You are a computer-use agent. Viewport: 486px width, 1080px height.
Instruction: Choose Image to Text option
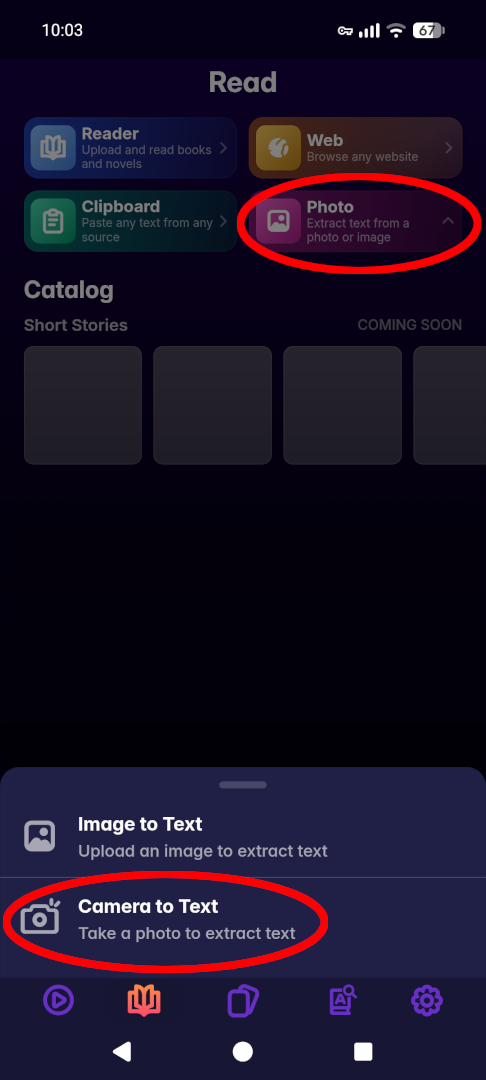pos(243,836)
